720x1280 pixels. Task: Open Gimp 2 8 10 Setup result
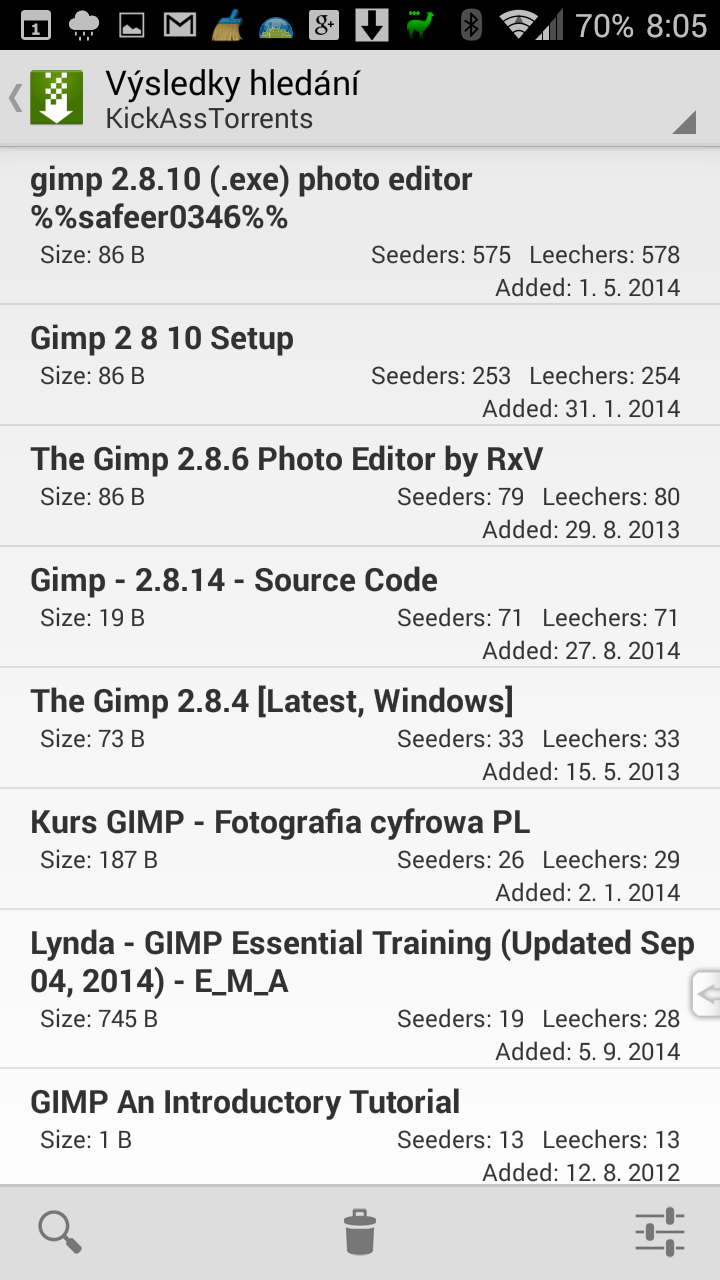(x=360, y=366)
